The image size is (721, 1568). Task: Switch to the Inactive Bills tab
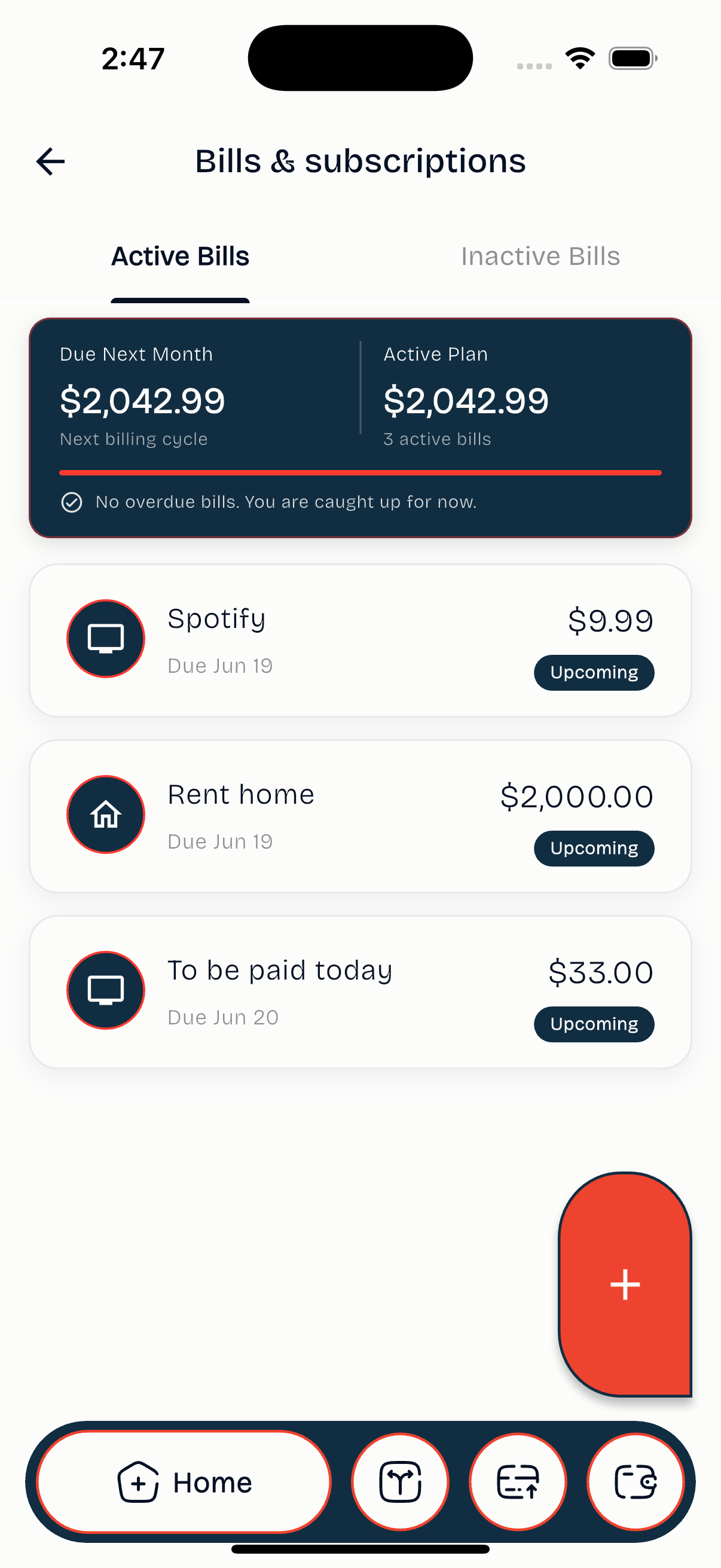[540, 257]
